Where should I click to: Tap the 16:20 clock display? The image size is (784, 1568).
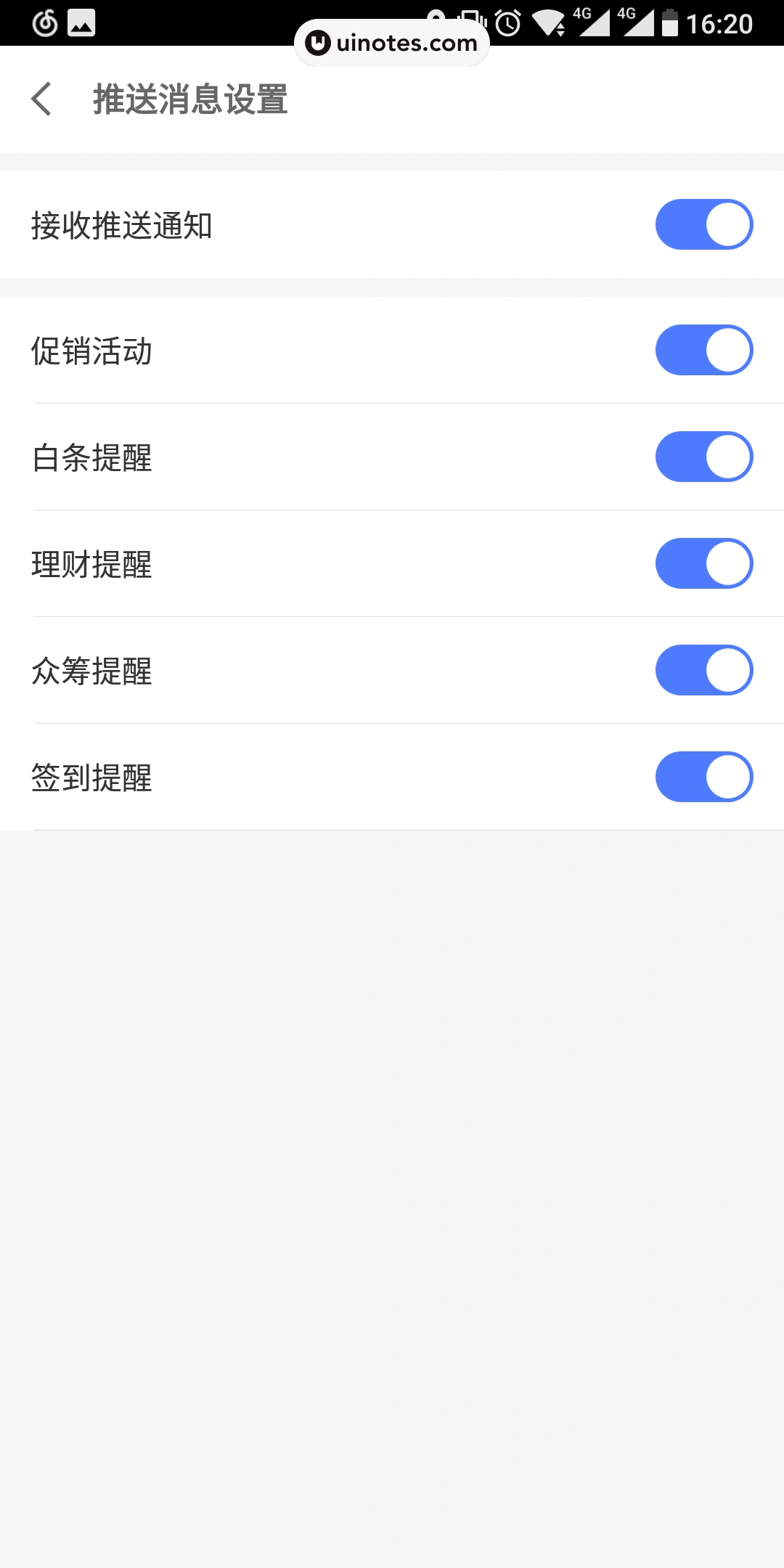pyautogui.click(x=721, y=23)
